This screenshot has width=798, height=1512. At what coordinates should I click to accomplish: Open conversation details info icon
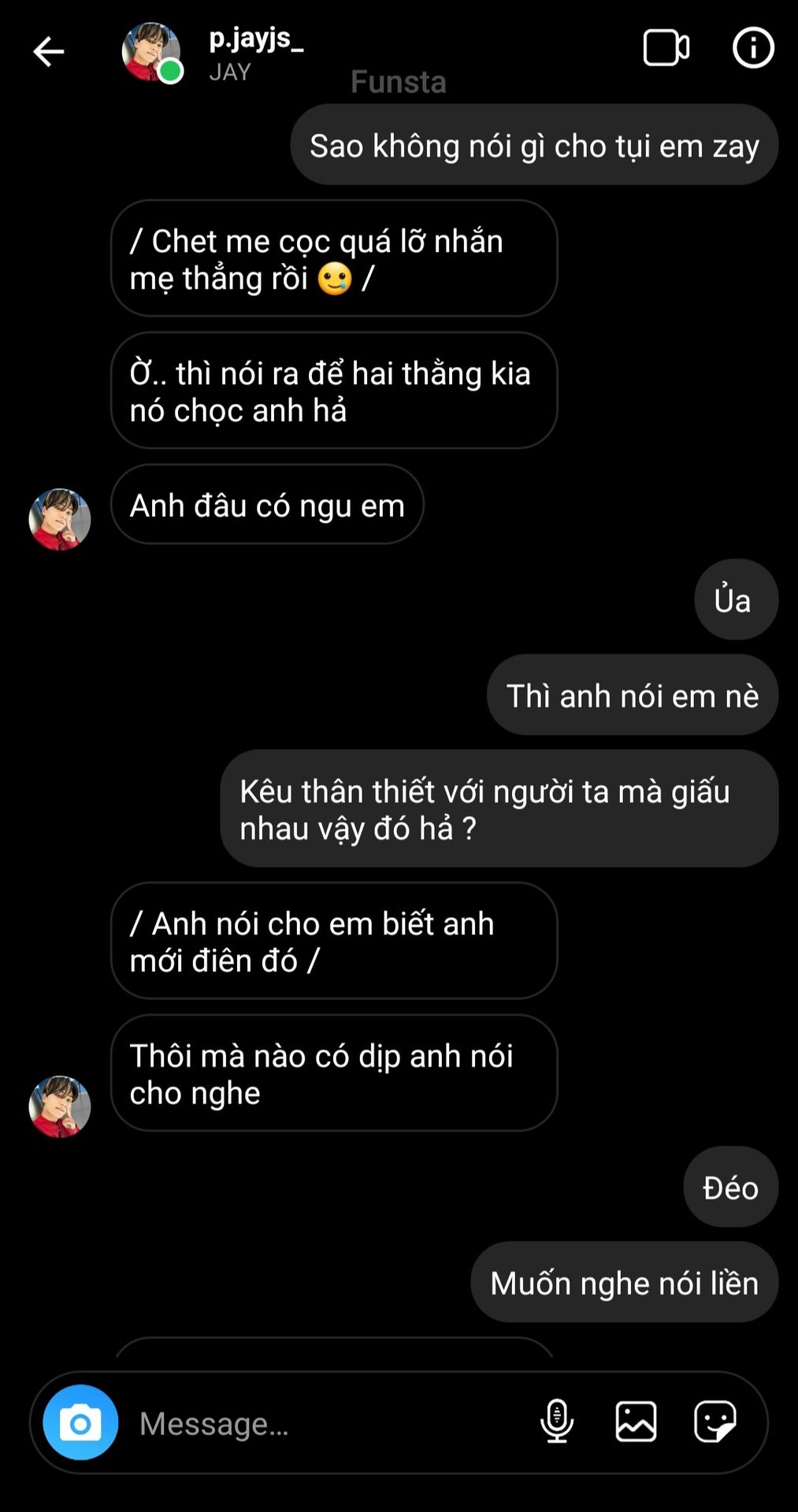click(753, 49)
